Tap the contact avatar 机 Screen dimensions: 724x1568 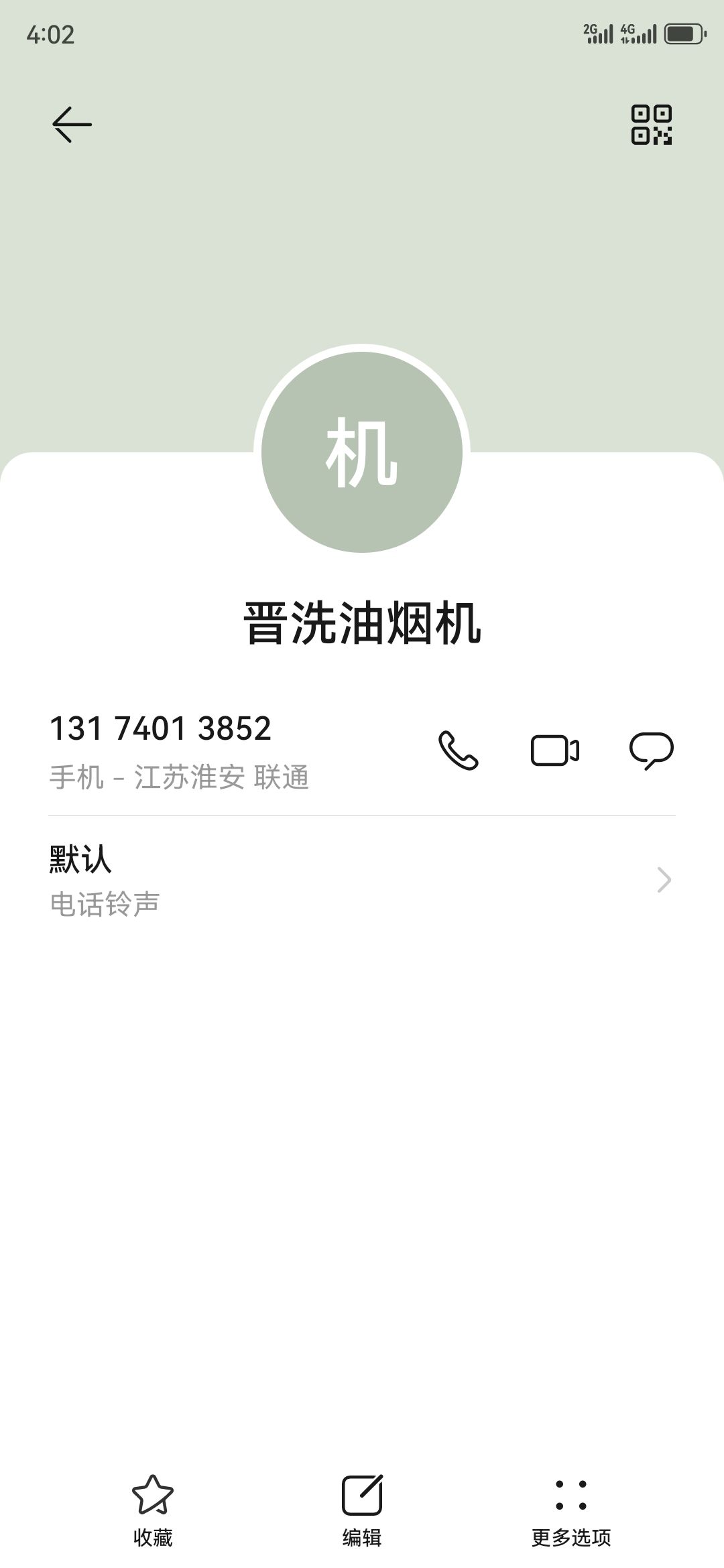[x=362, y=452]
